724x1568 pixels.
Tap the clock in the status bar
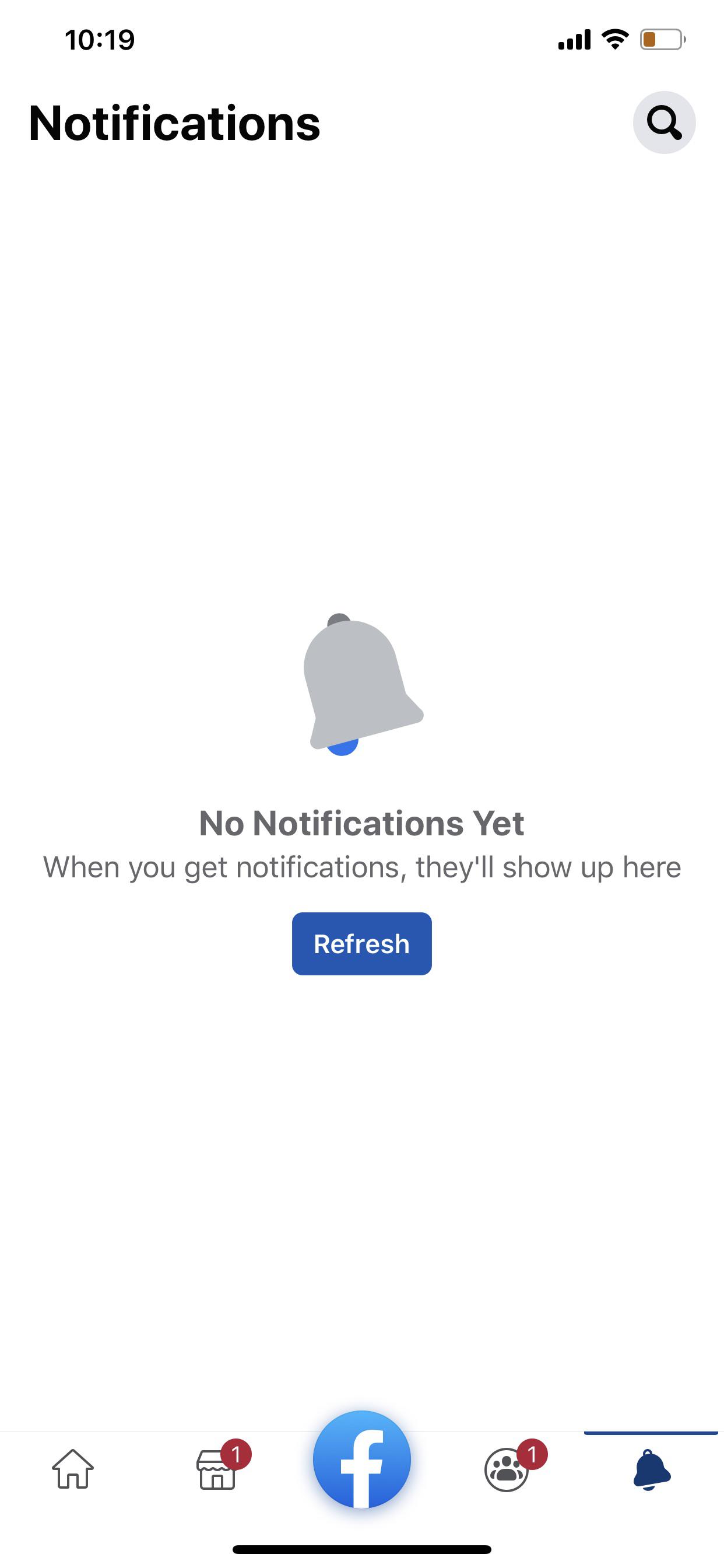tap(99, 40)
